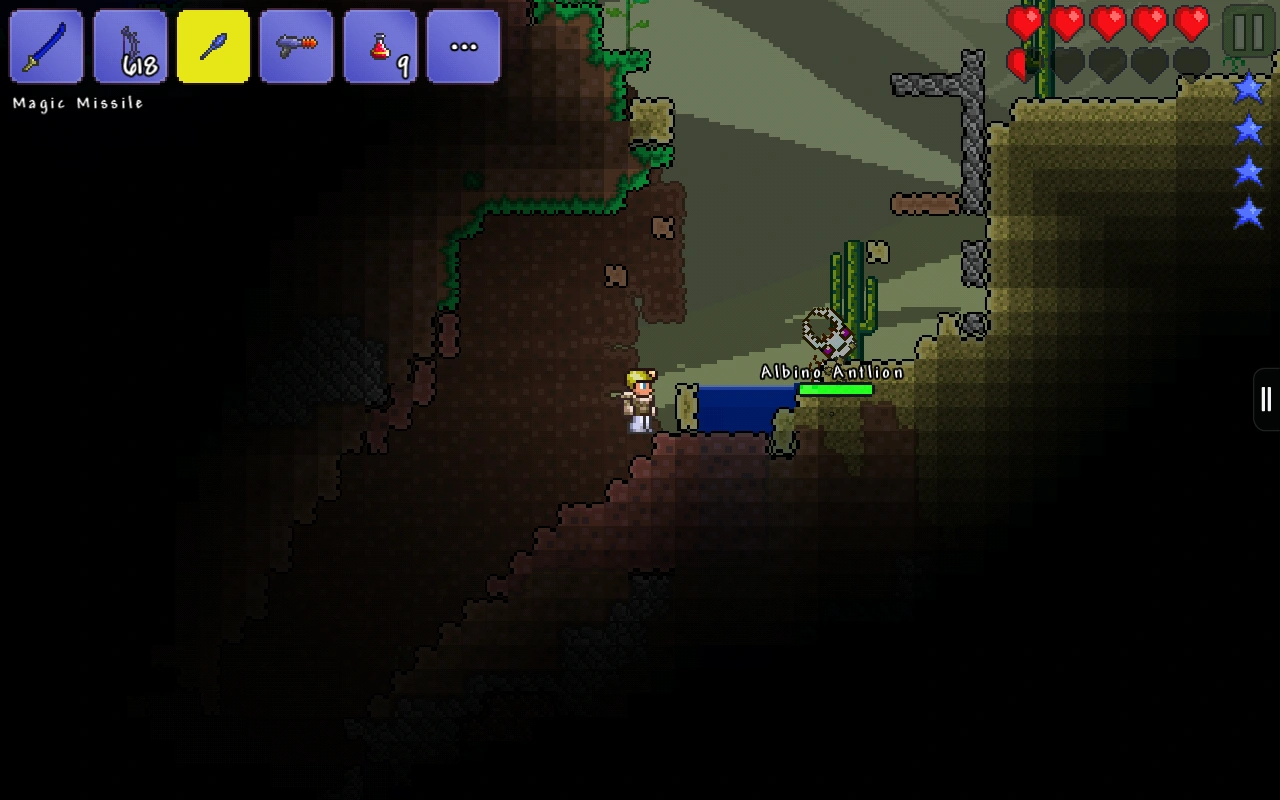Image resolution: width=1280 pixels, height=800 pixels.
Task: Select the space gun hotbar slot
Action: click(296, 47)
